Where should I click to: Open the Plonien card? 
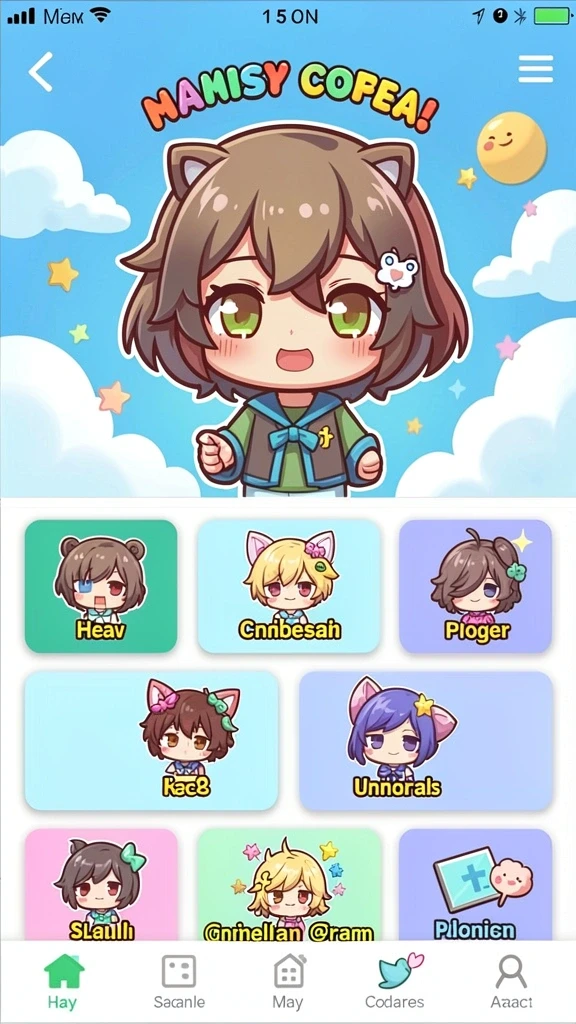476,885
